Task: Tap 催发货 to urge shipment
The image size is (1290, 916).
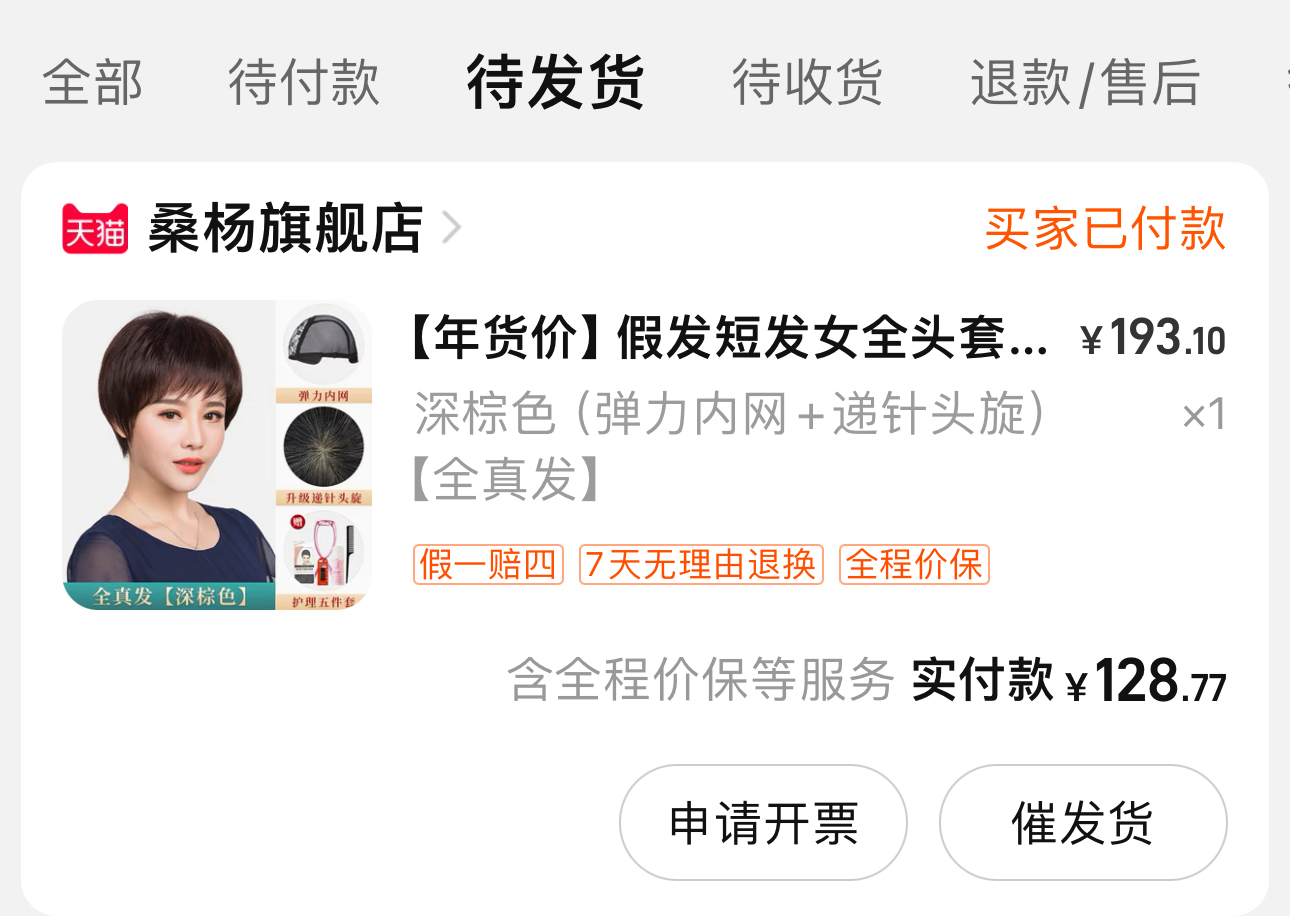Action: click(1082, 823)
